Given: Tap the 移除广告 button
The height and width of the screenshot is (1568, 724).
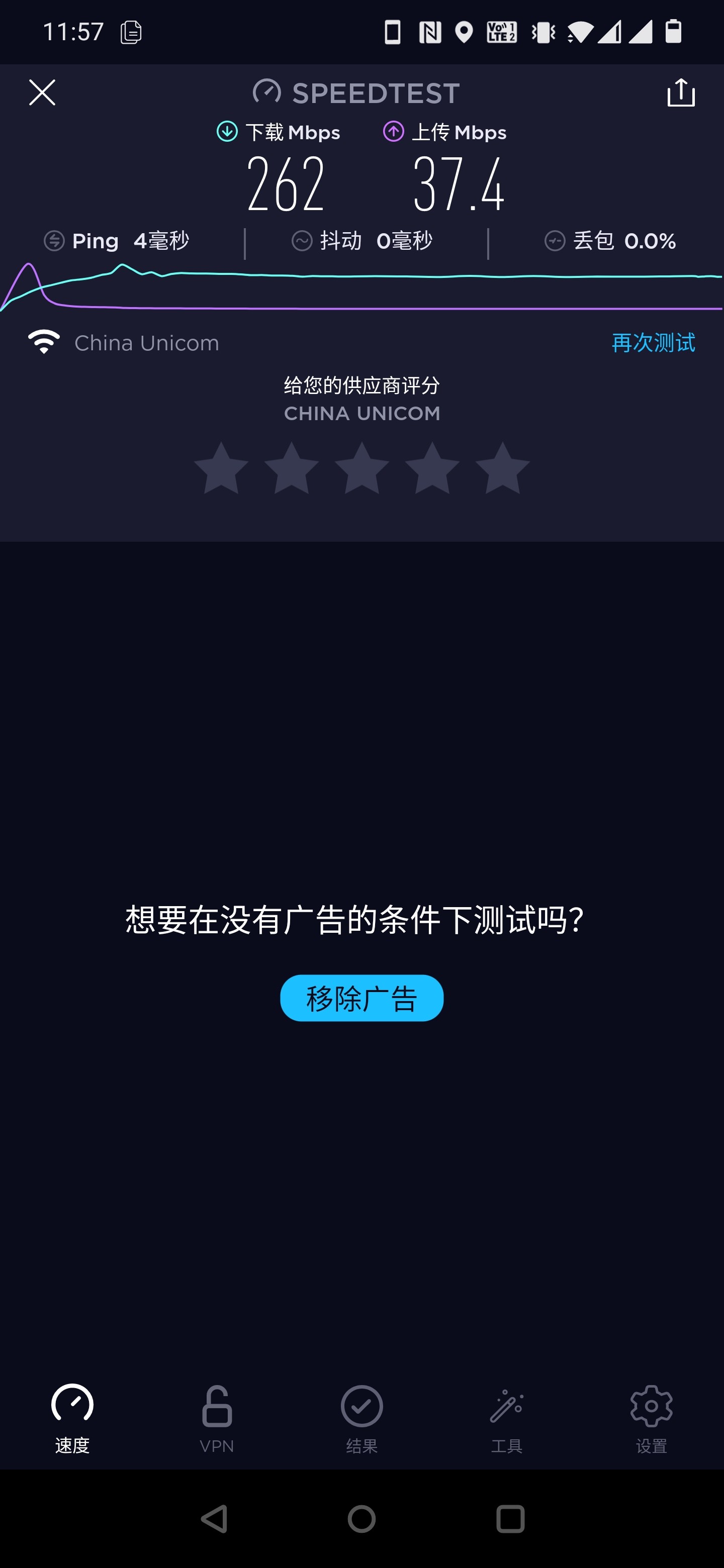Looking at the screenshot, I should click(x=361, y=998).
